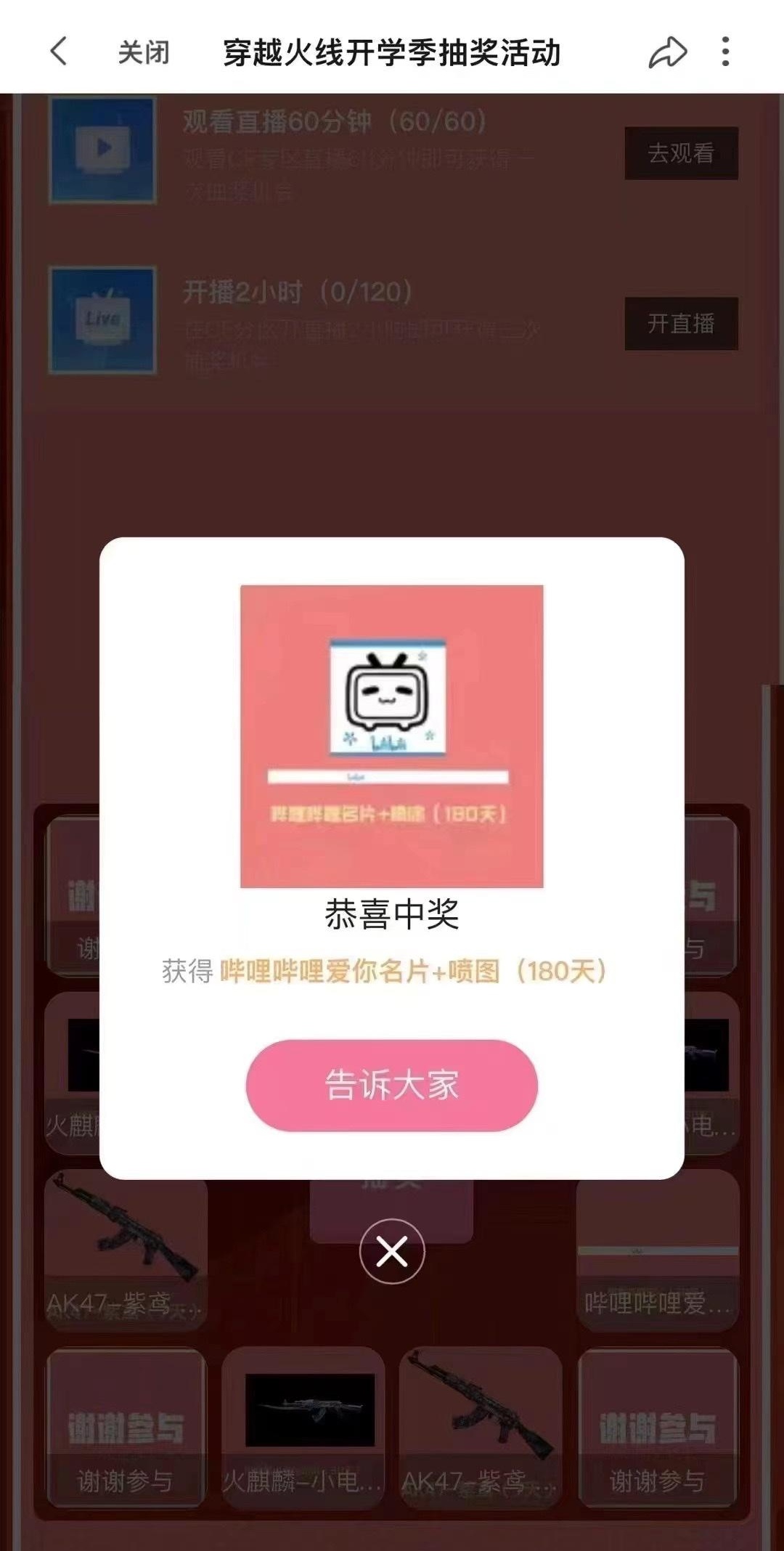Open the three-dot overflow menu
The width and height of the screenshot is (784, 1551).
coord(725,52)
